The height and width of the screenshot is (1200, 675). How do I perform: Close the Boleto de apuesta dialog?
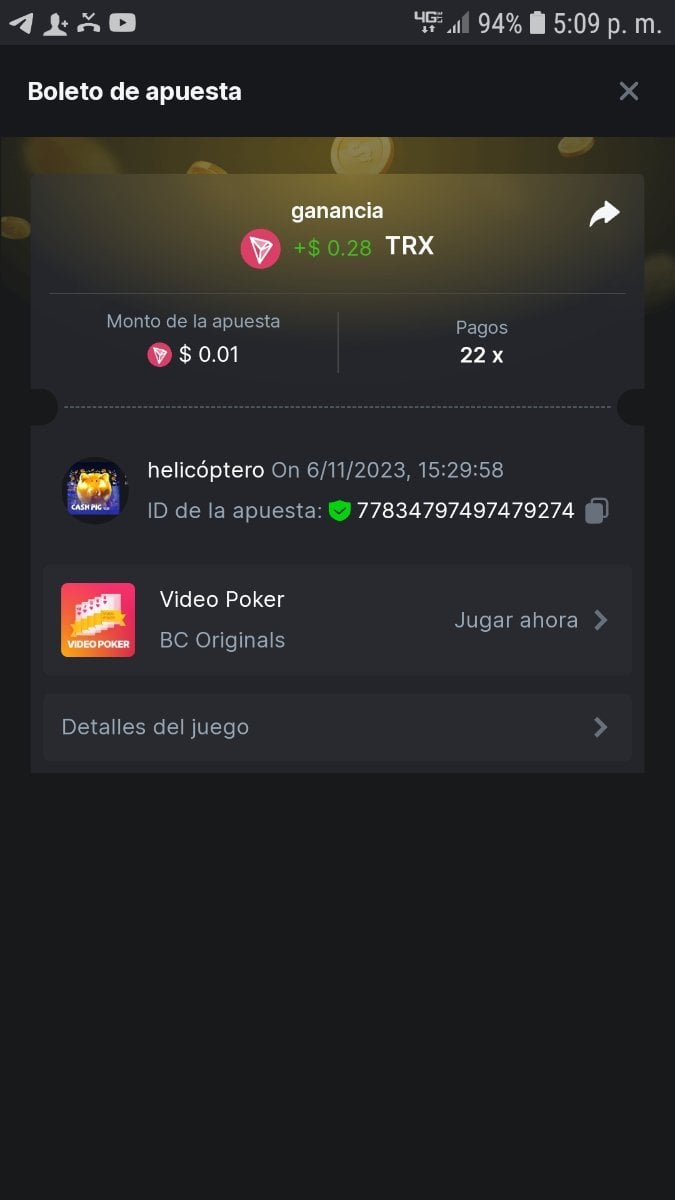(x=628, y=92)
